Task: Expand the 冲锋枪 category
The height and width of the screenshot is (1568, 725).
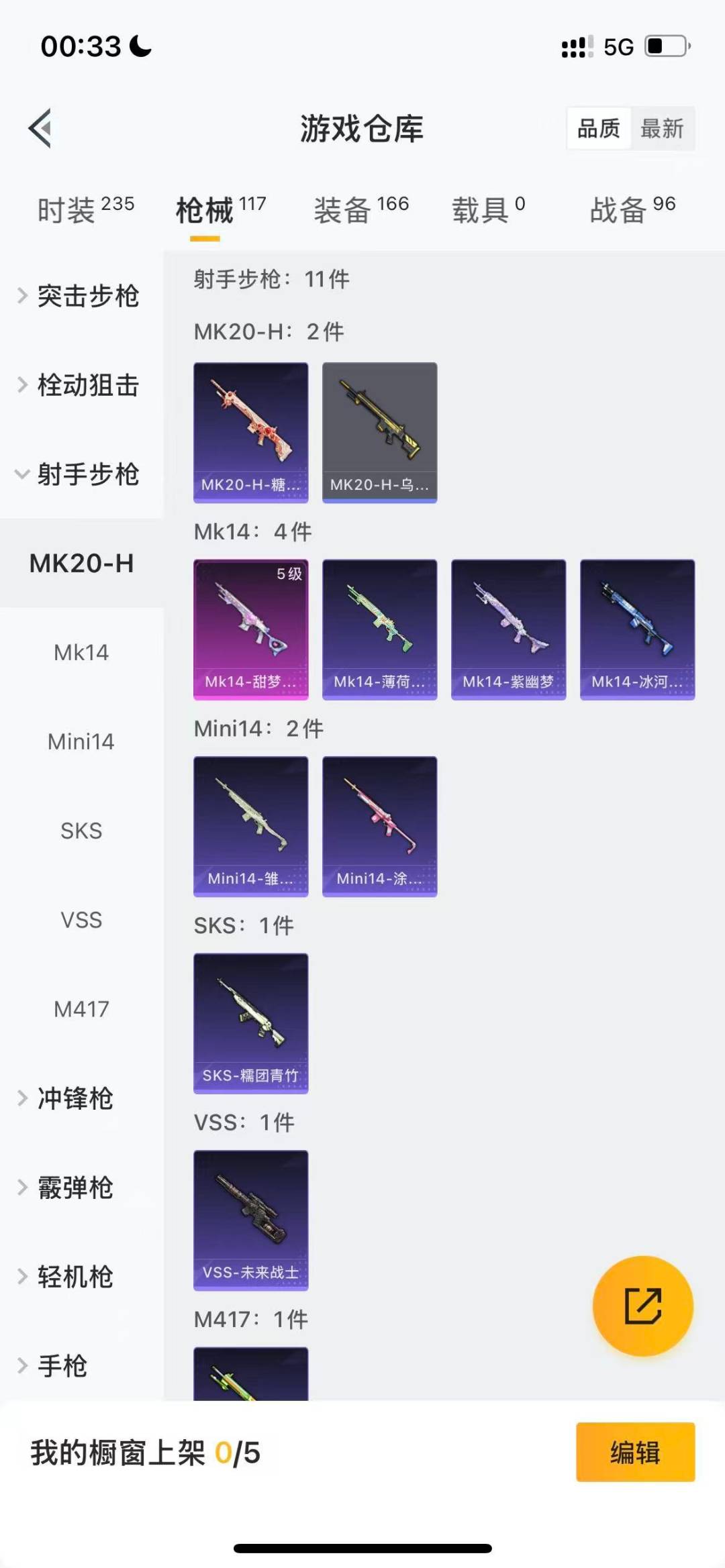Action: click(x=72, y=1098)
